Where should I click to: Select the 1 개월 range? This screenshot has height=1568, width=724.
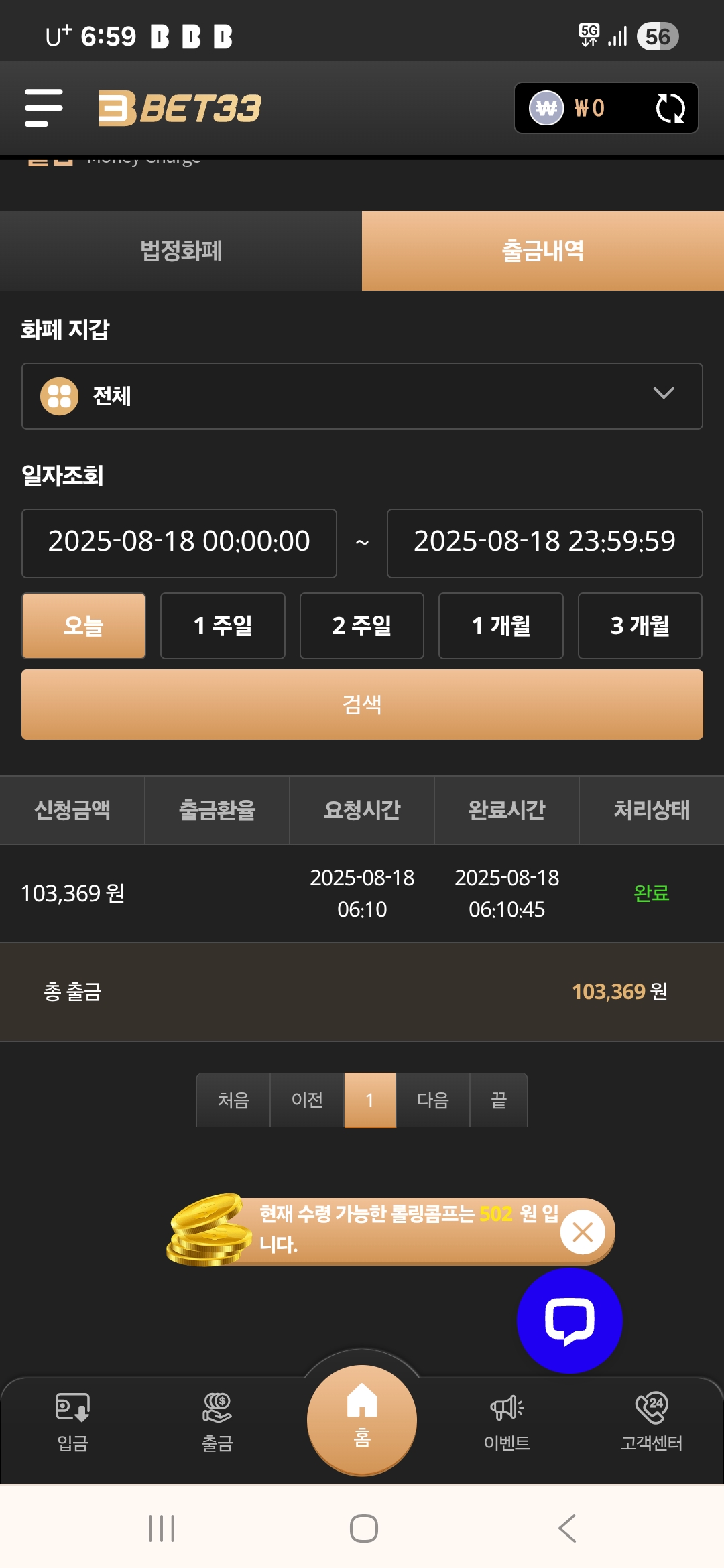tap(501, 626)
